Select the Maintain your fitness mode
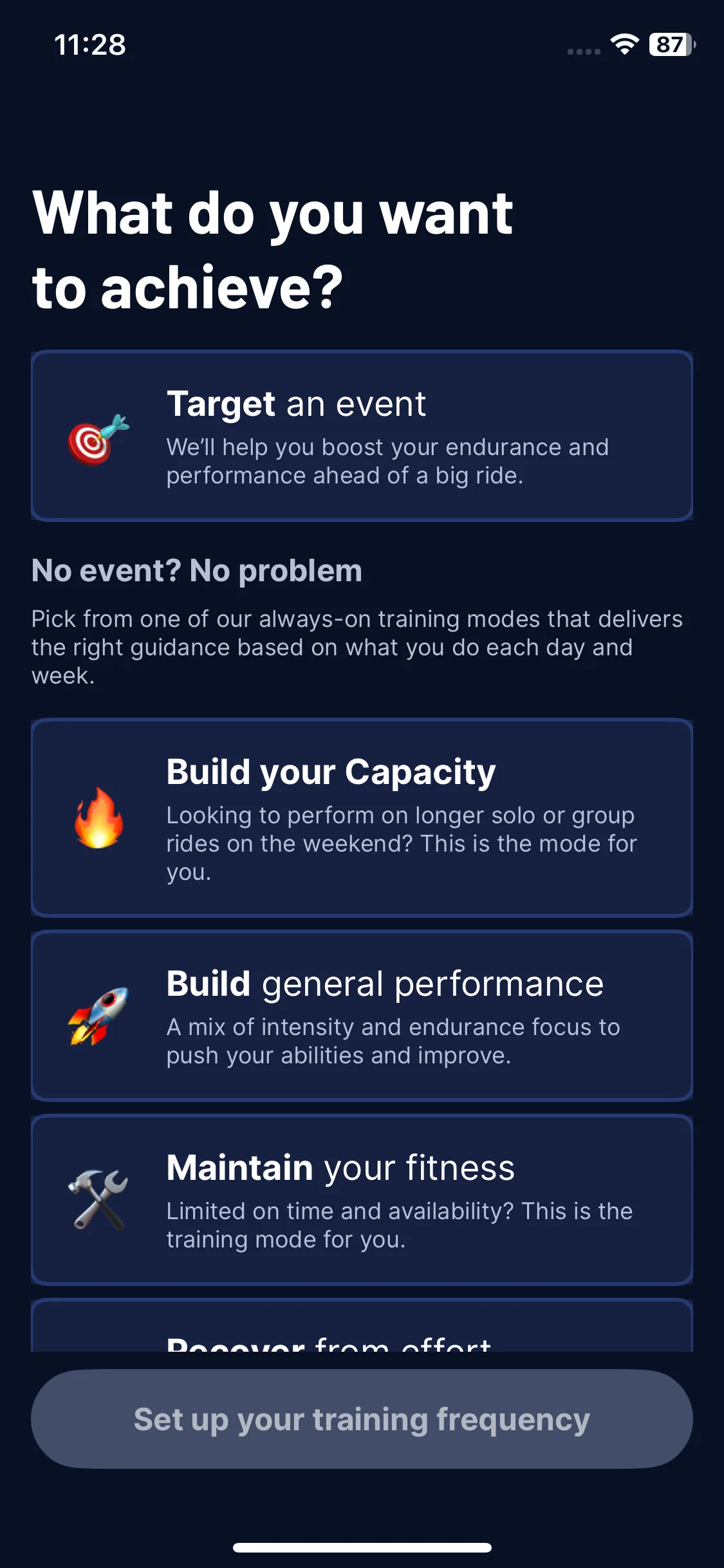724x1568 pixels. [x=362, y=1200]
